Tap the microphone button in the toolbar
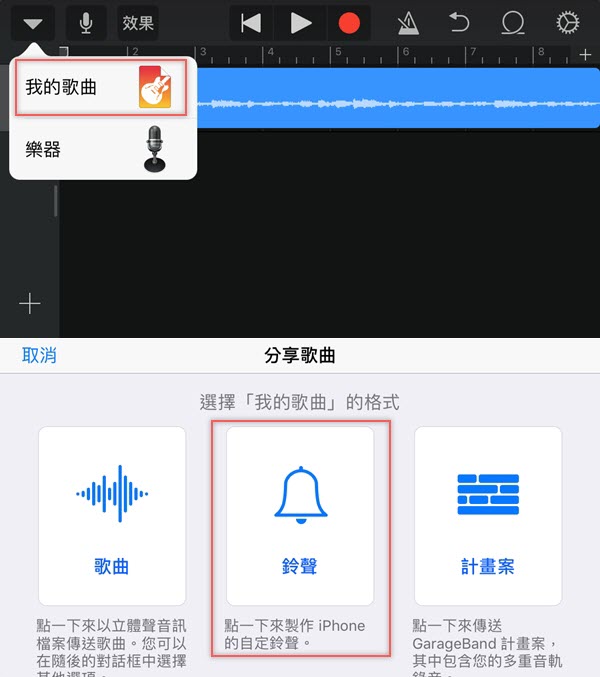 pos(85,23)
